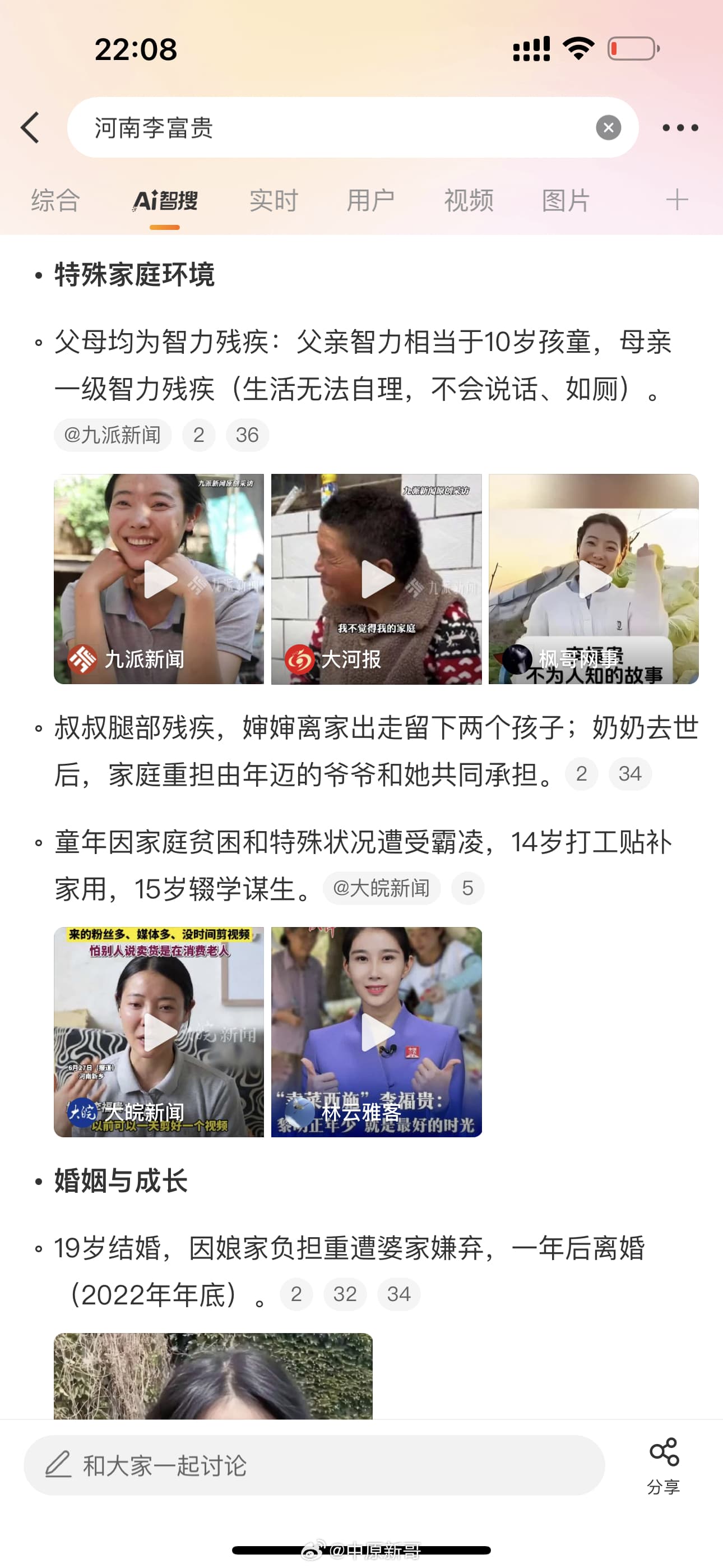723x1568 pixels.
Task: Switch to the 视频 tab
Action: 468,200
